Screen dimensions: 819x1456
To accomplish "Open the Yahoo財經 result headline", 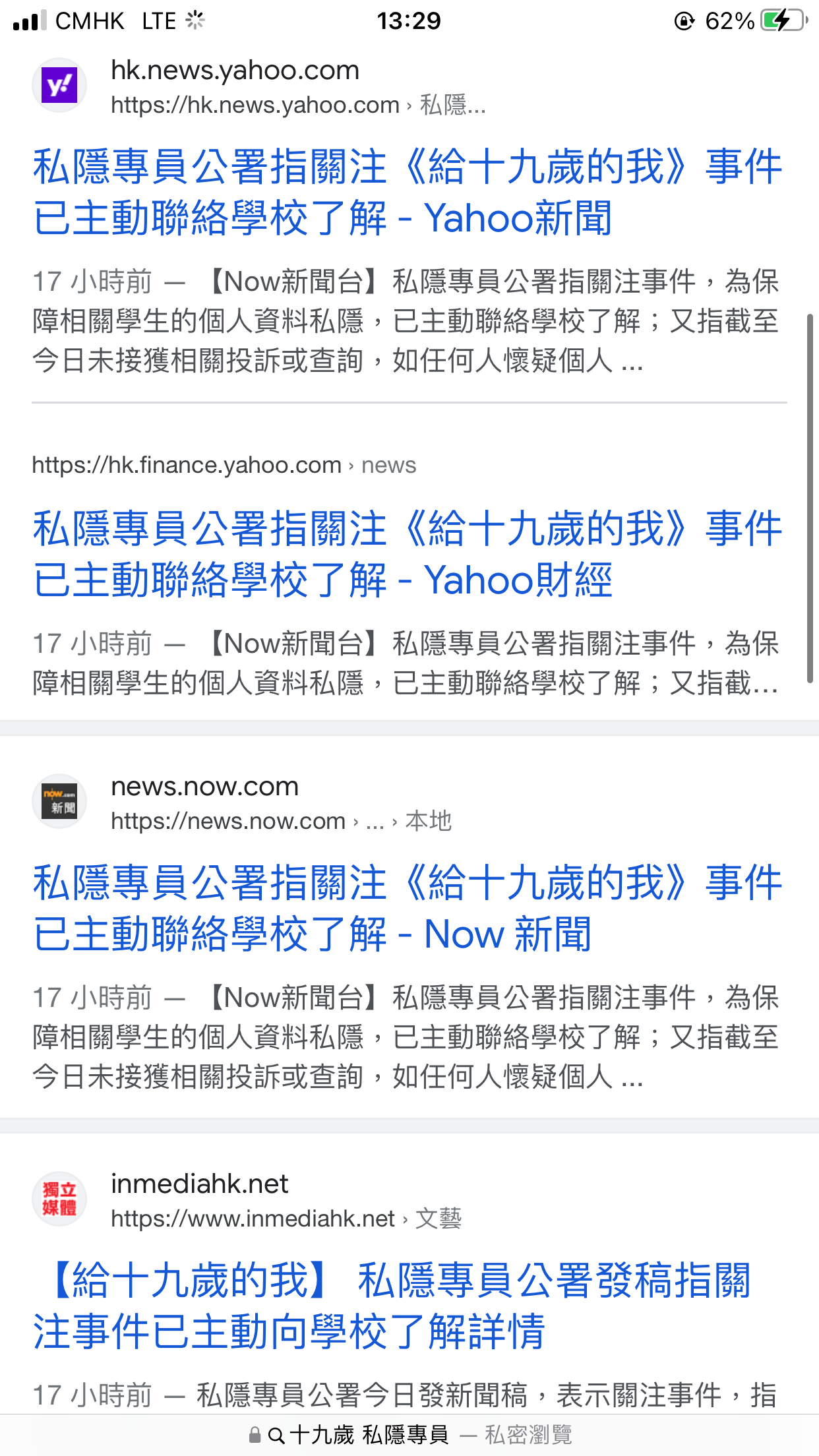I will click(408, 554).
